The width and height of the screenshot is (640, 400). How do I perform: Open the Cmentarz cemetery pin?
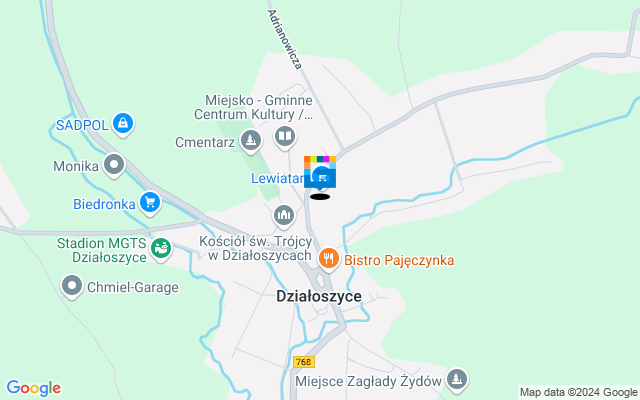click(250, 138)
